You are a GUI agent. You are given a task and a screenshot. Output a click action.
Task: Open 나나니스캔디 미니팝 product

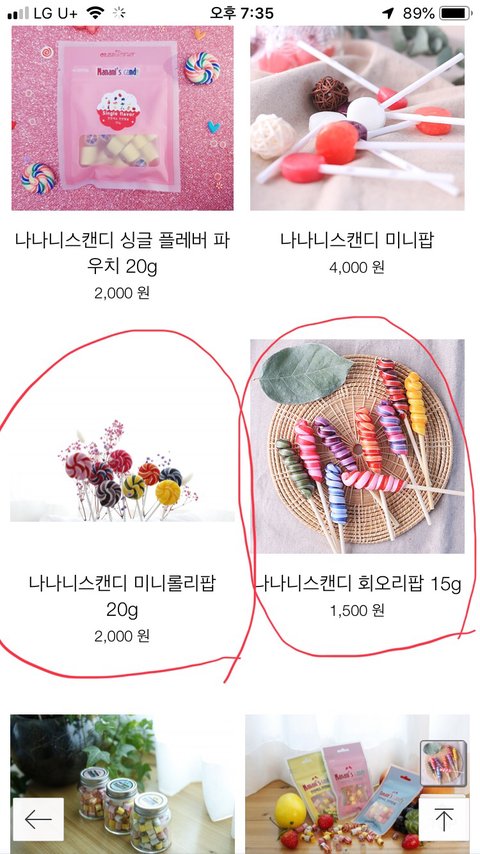[x=357, y=240]
